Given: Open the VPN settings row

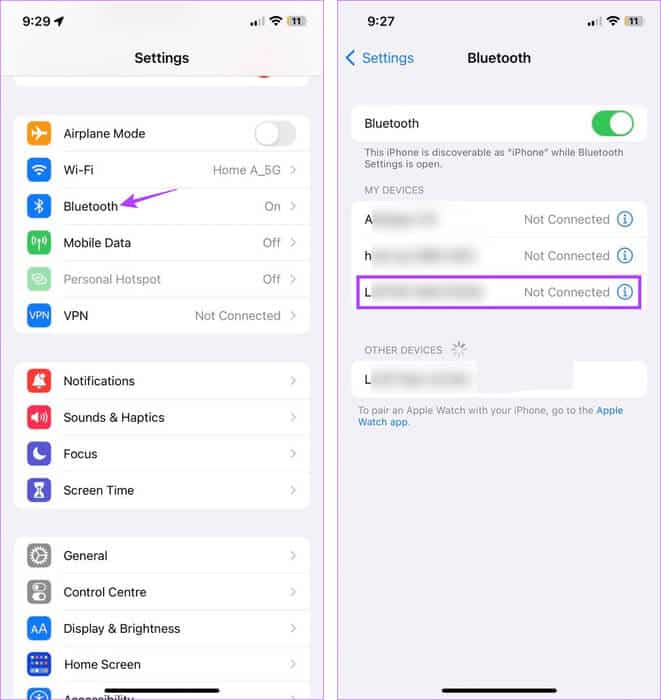Looking at the screenshot, I should [161, 316].
